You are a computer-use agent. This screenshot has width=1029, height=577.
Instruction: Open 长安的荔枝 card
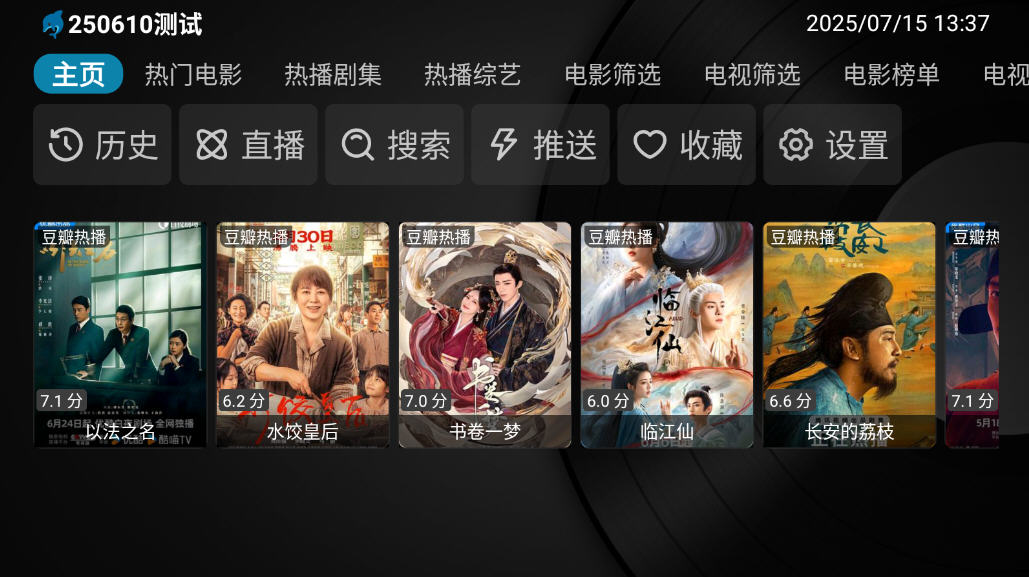pyautogui.click(x=849, y=334)
